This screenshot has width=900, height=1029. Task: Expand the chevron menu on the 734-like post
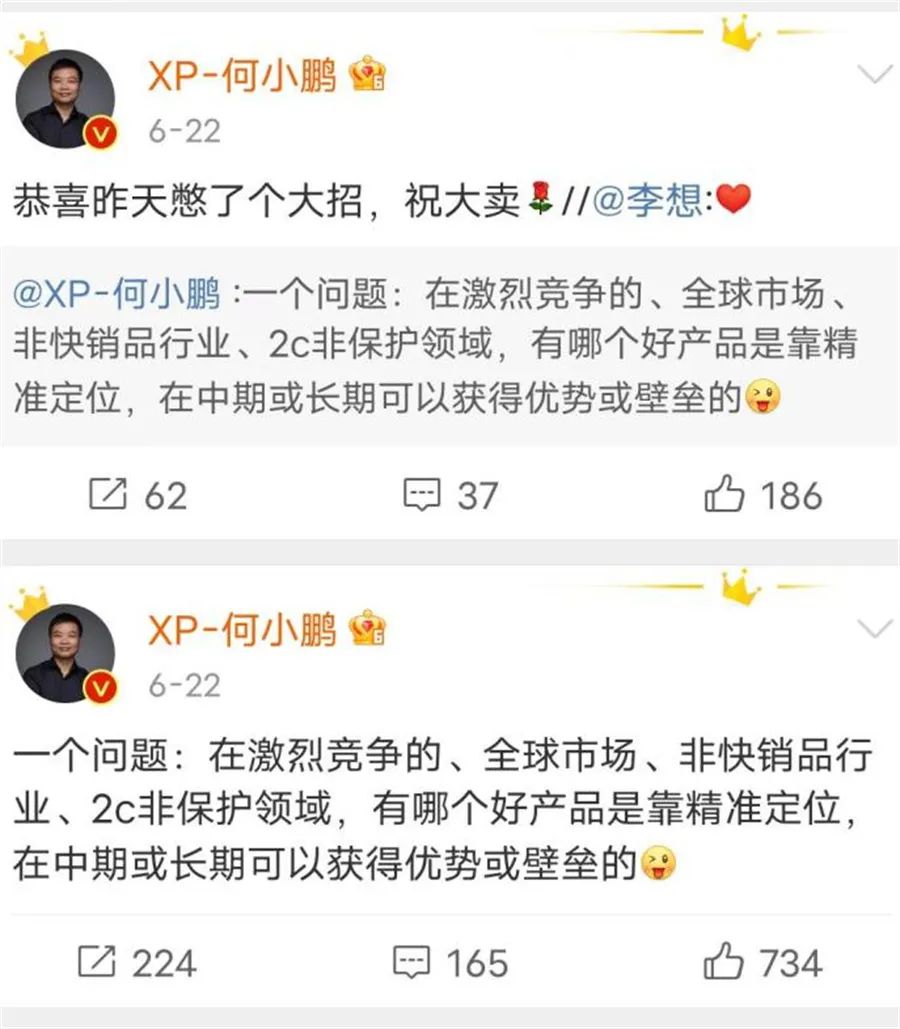click(876, 628)
